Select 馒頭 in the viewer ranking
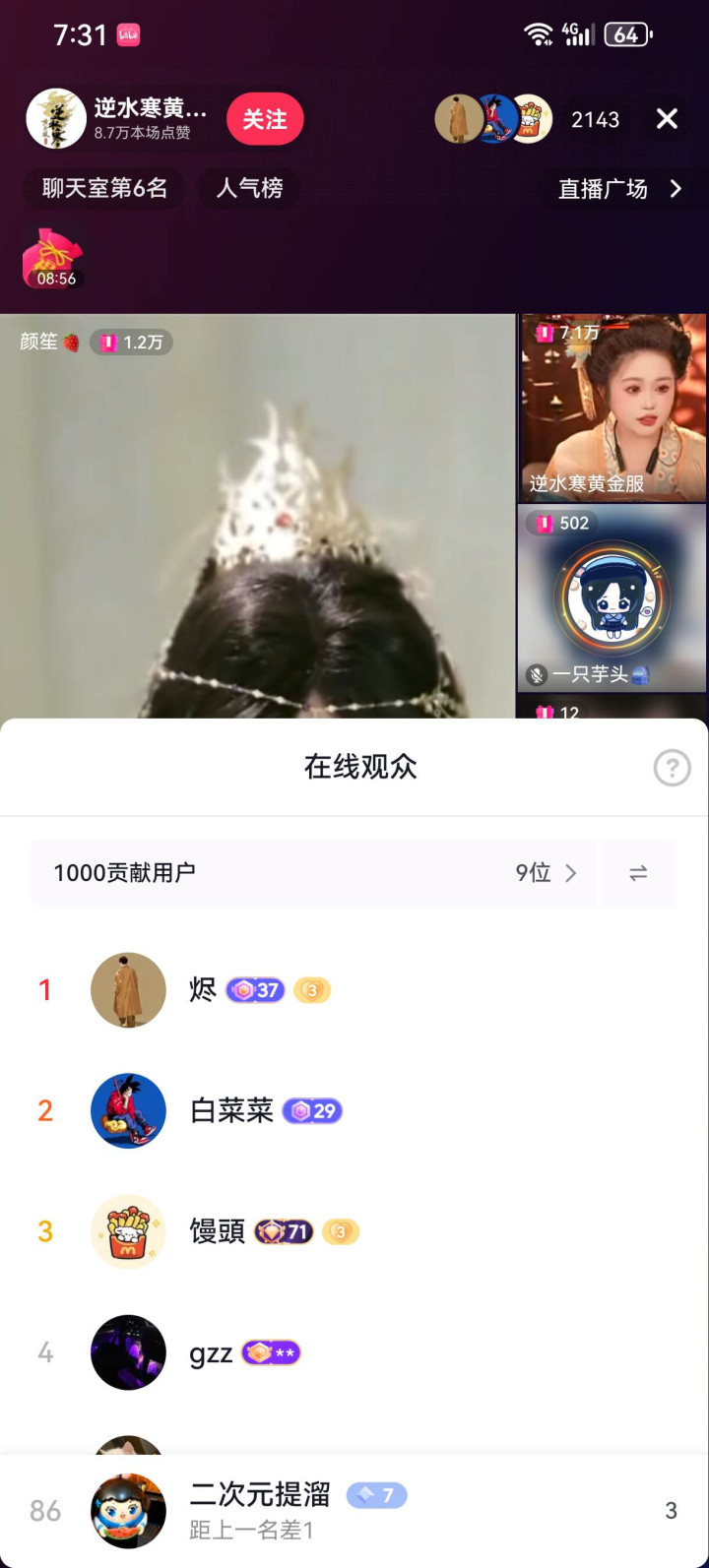709x1568 pixels. pos(128,1231)
